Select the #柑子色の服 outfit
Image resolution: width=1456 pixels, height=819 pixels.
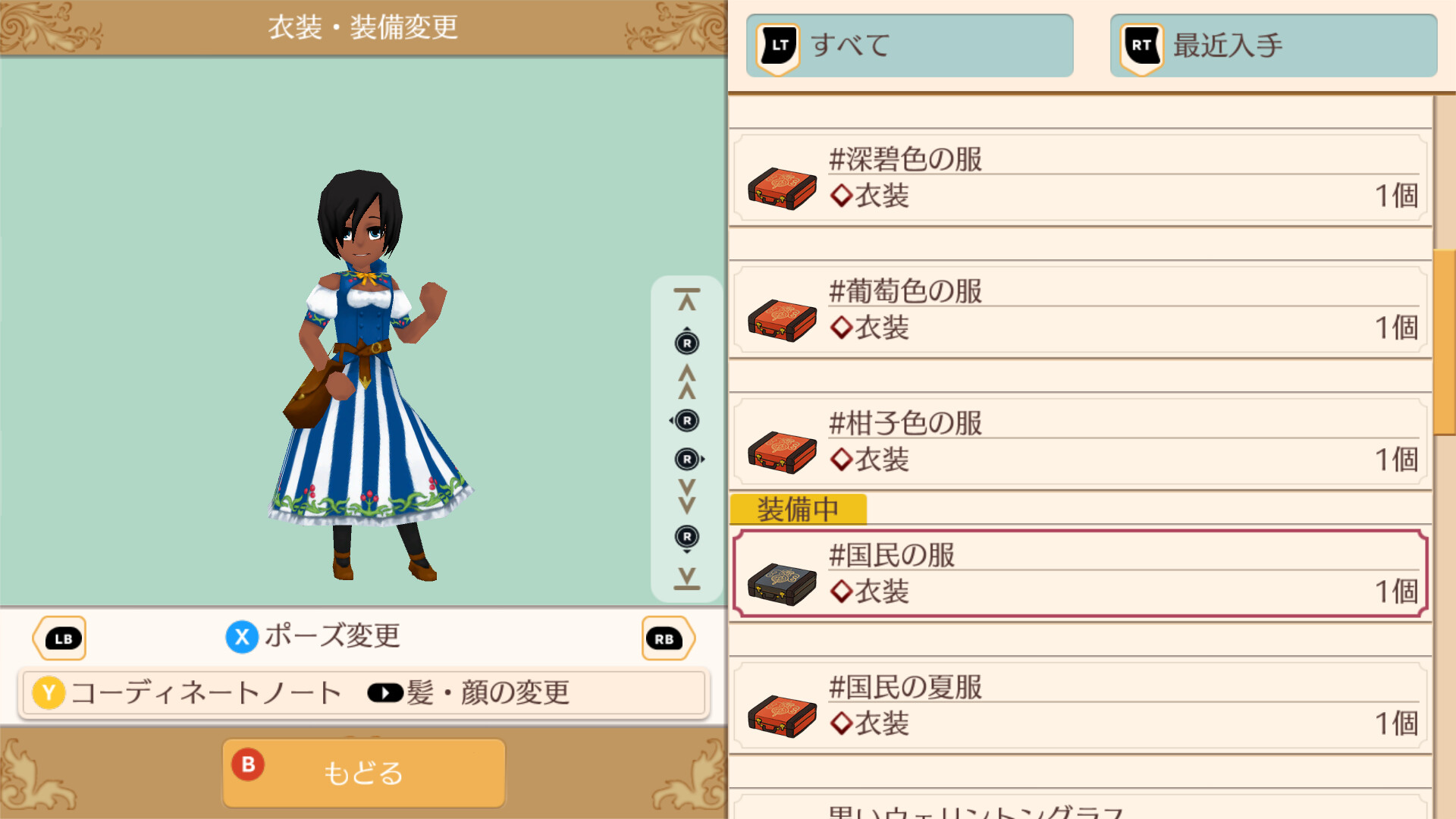(1080, 442)
